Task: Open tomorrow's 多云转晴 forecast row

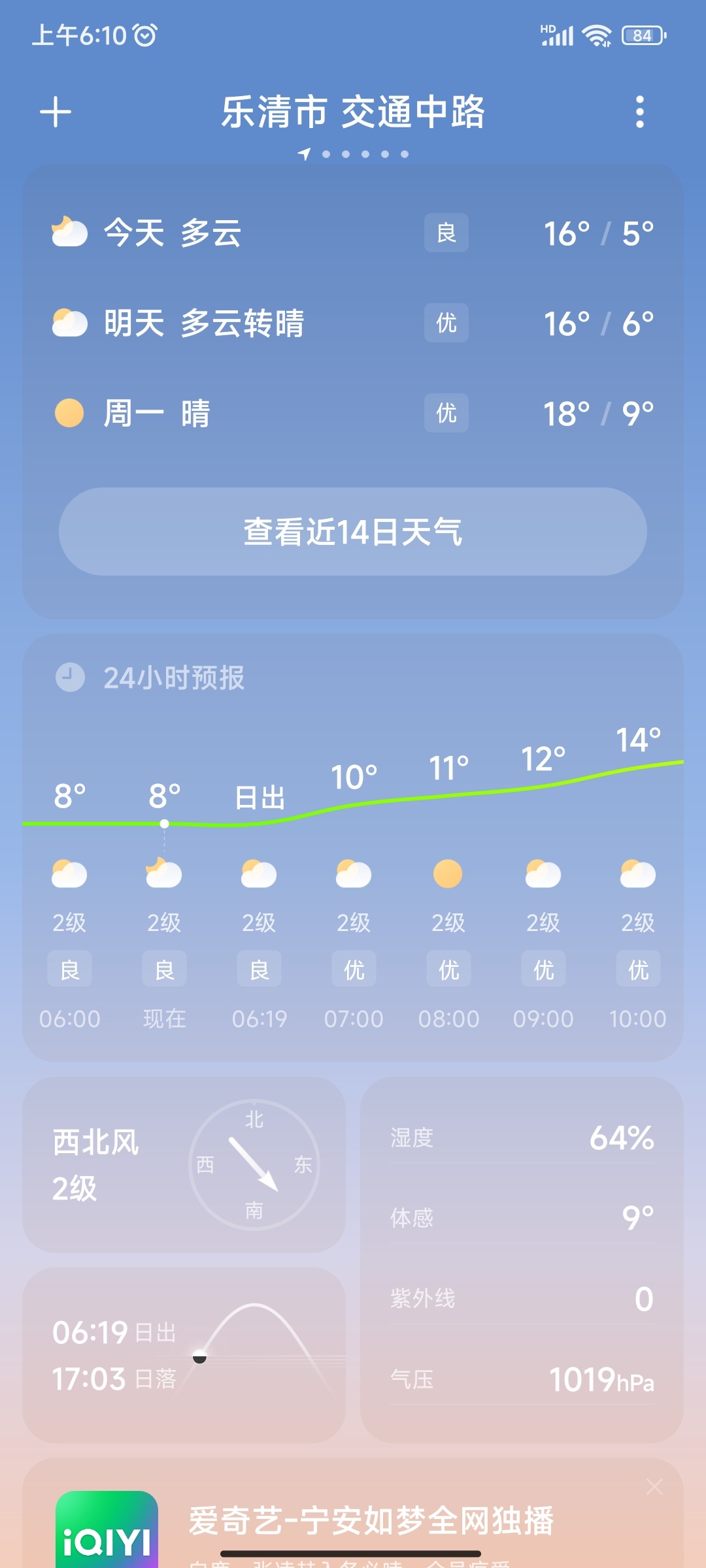Action: tap(353, 323)
